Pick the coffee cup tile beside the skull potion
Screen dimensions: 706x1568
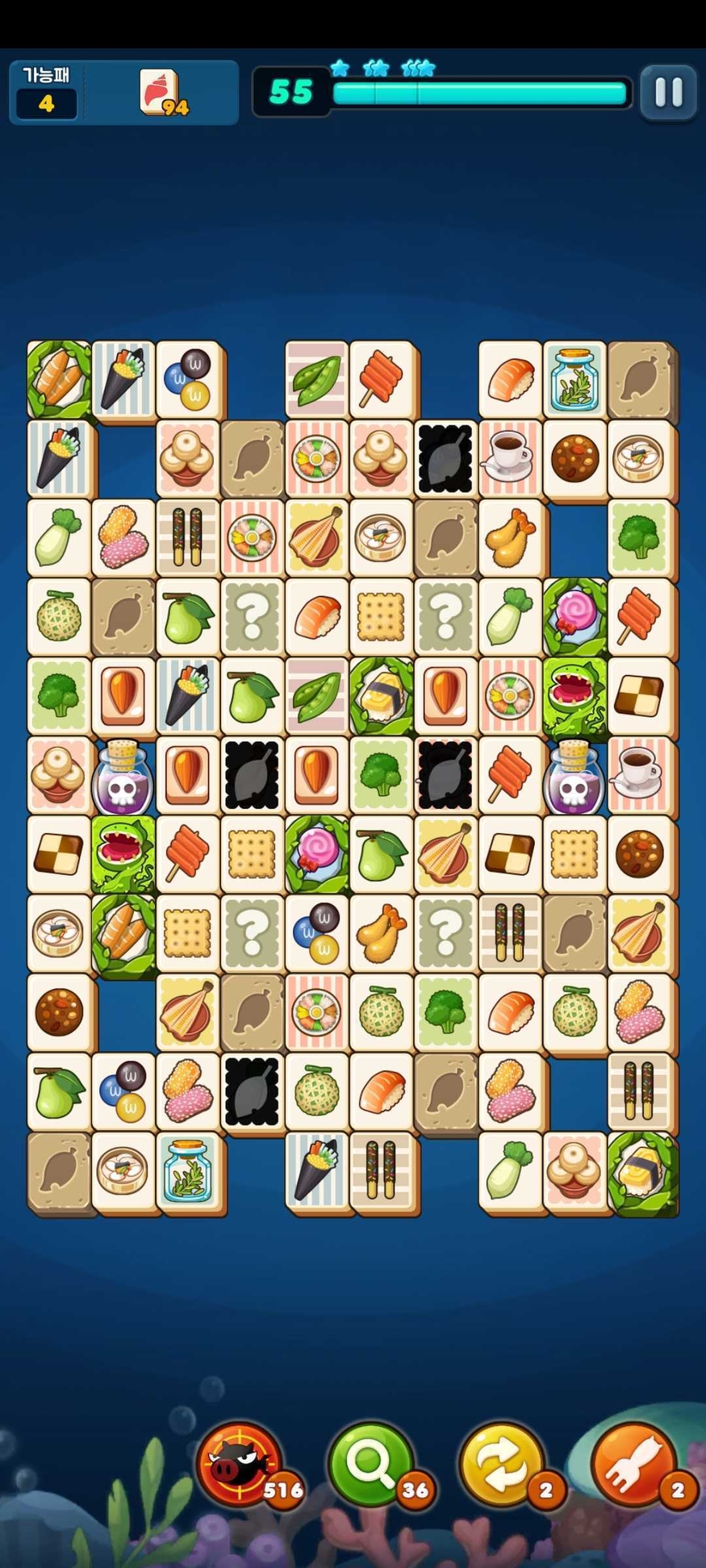(x=638, y=775)
